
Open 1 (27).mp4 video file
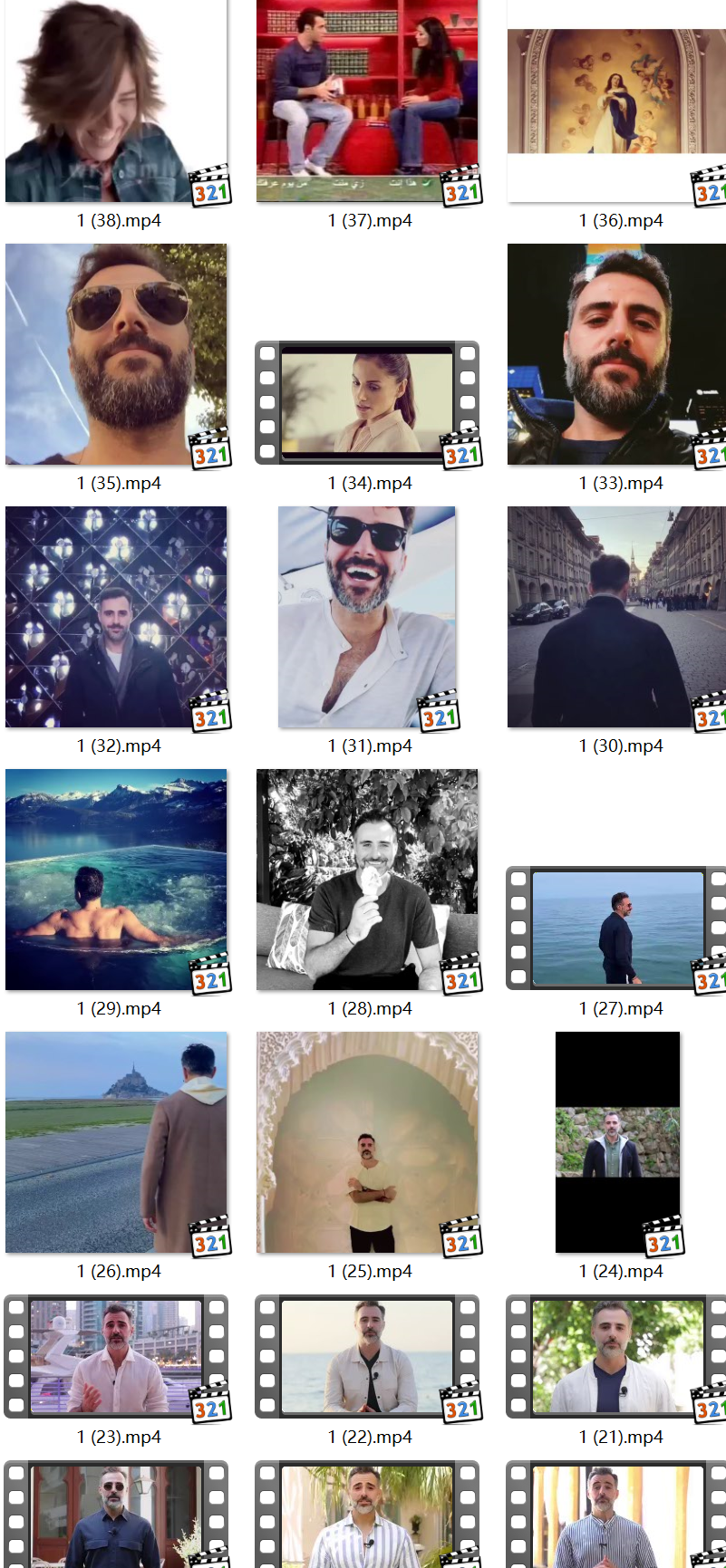point(616,927)
